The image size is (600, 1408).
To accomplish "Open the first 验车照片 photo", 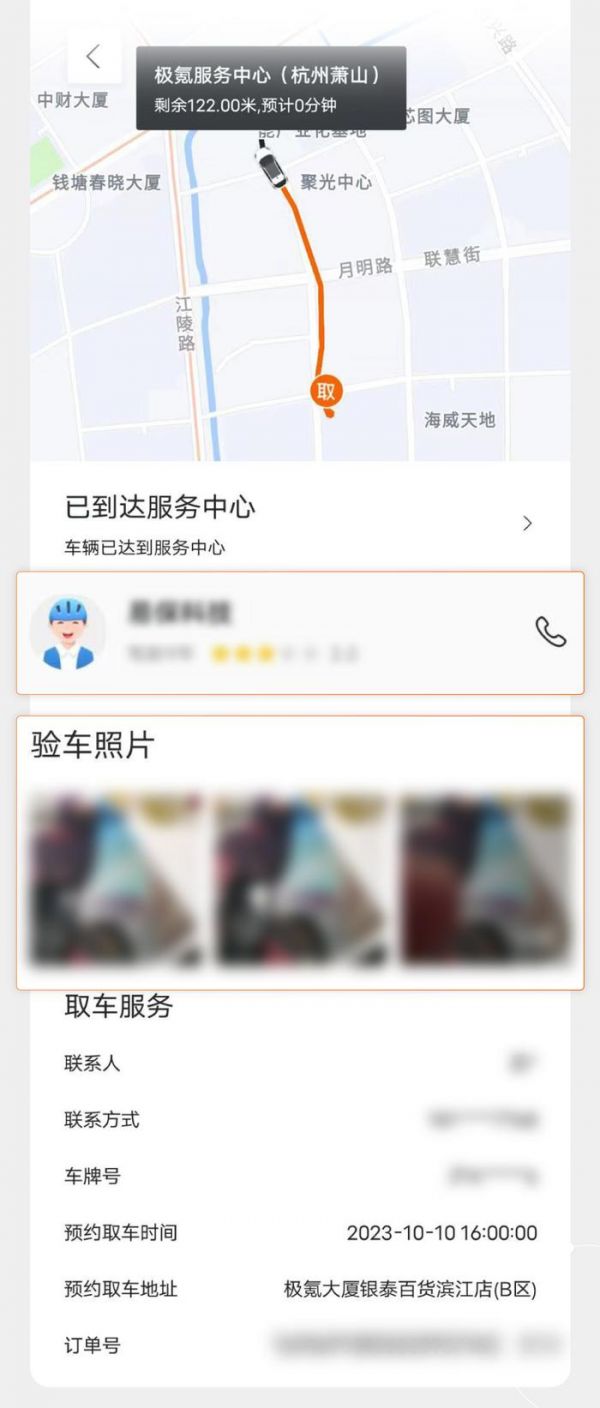I will pos(117,880).
